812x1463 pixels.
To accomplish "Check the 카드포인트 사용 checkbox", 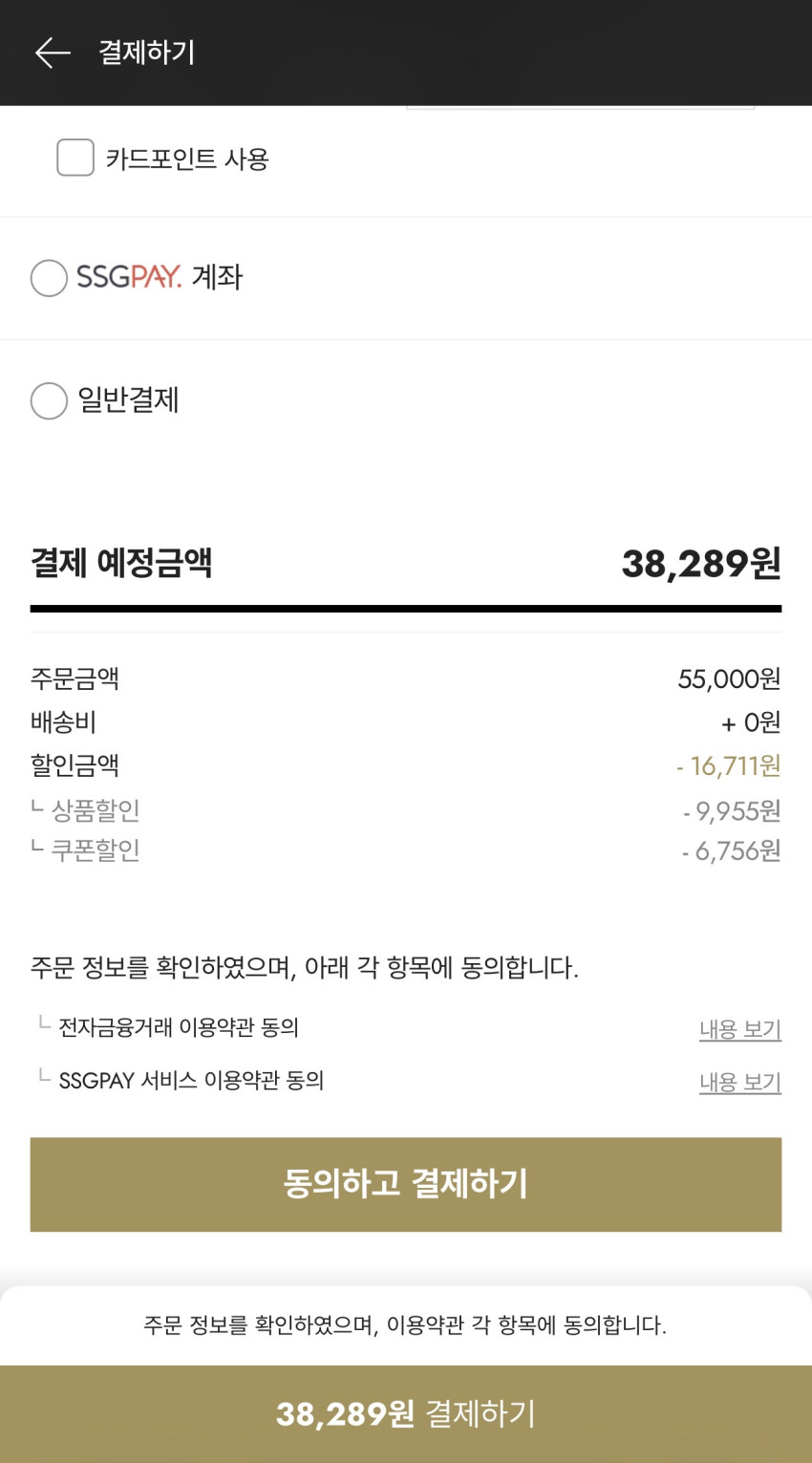I will [75, 158].
